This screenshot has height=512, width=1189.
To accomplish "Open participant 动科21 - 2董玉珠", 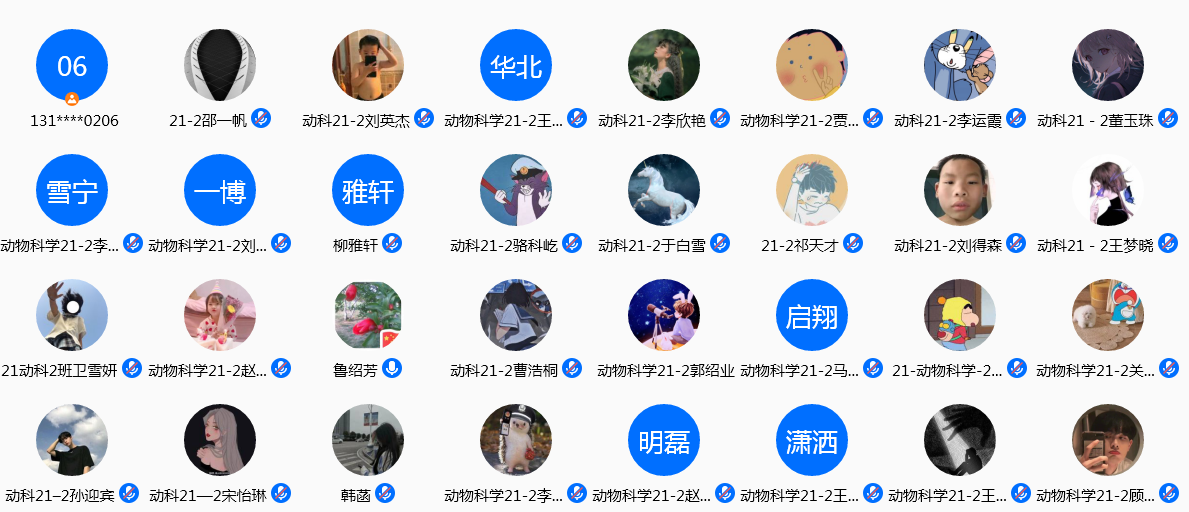I will pyautogui.click(x=1108, y=66).
